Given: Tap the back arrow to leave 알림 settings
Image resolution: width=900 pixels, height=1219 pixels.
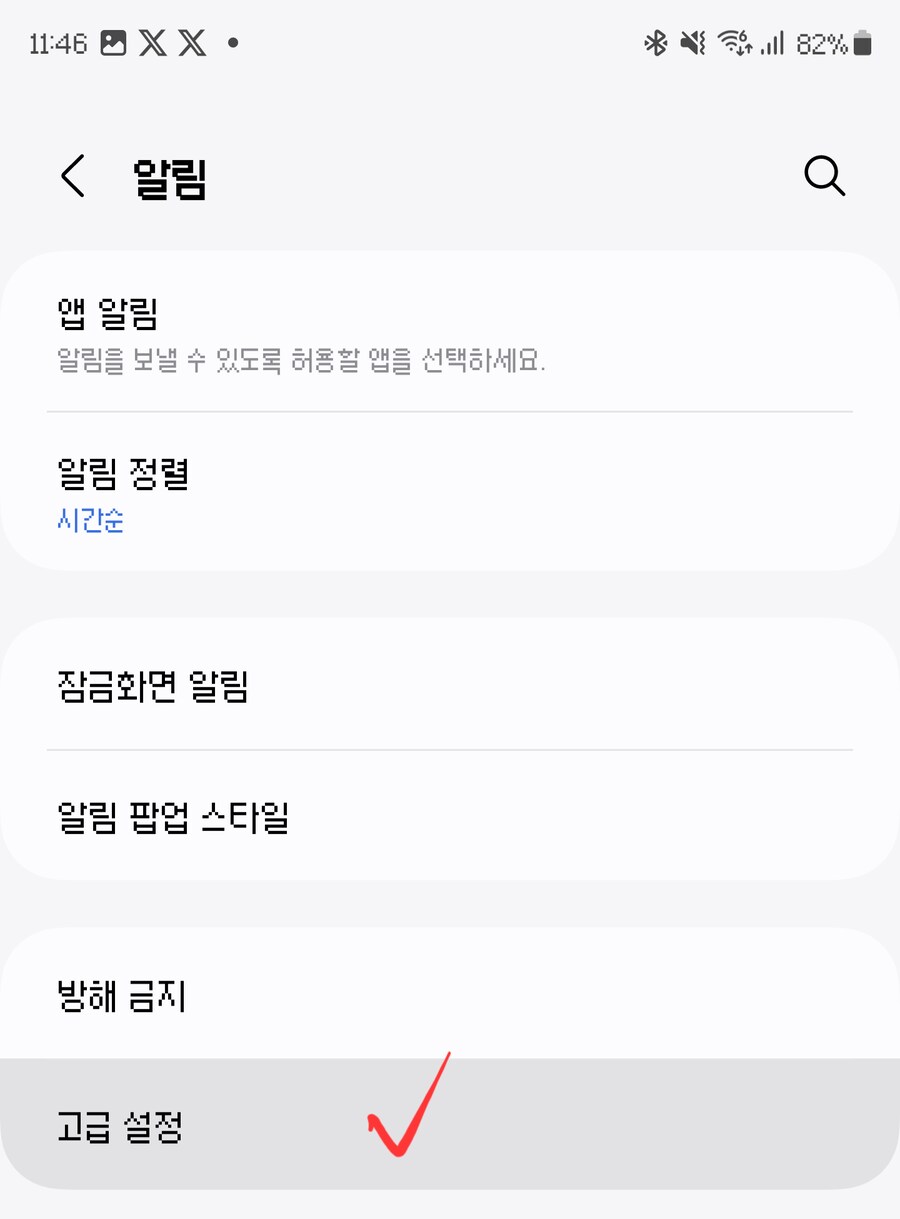Looking at the screenshot, I should (x=71, y=176).
